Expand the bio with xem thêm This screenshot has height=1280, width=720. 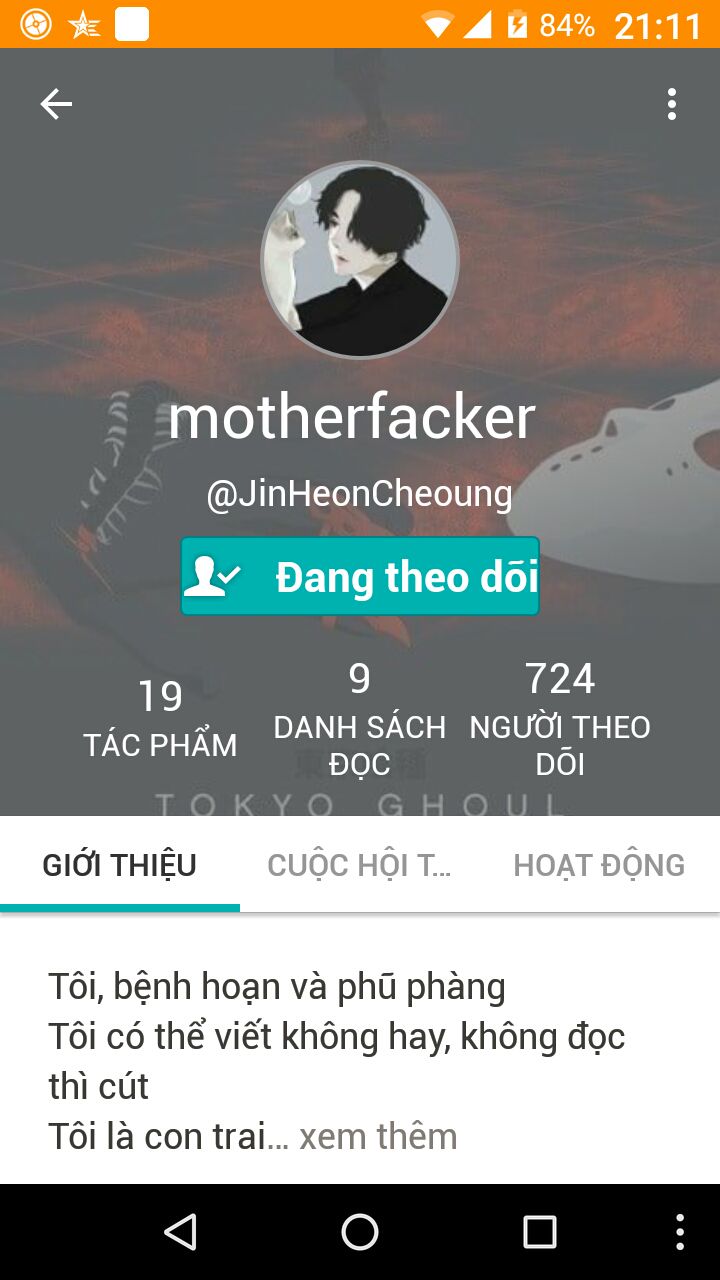(x=378, y=1137)
